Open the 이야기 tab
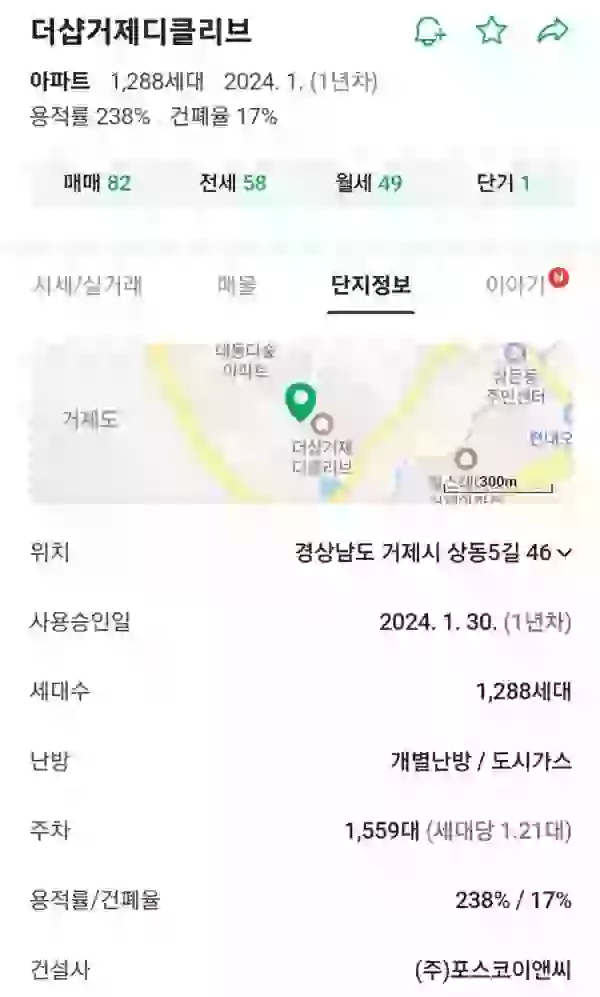Screen dimensions: 600x997 pyautogui.click(x=516, y=285)
